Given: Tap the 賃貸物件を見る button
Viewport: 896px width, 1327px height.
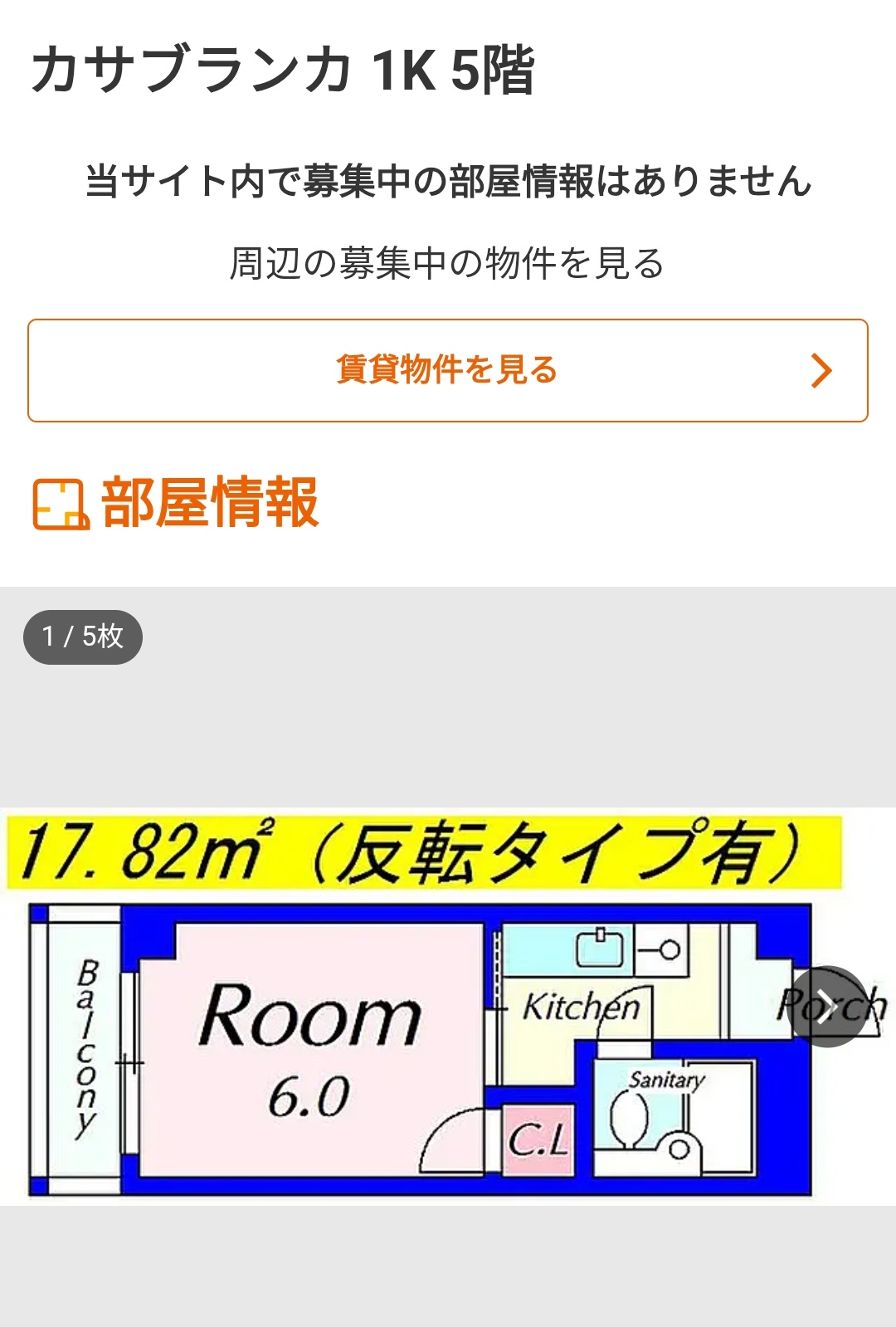Looking at the screenshot, I should (x=447, y=370).
